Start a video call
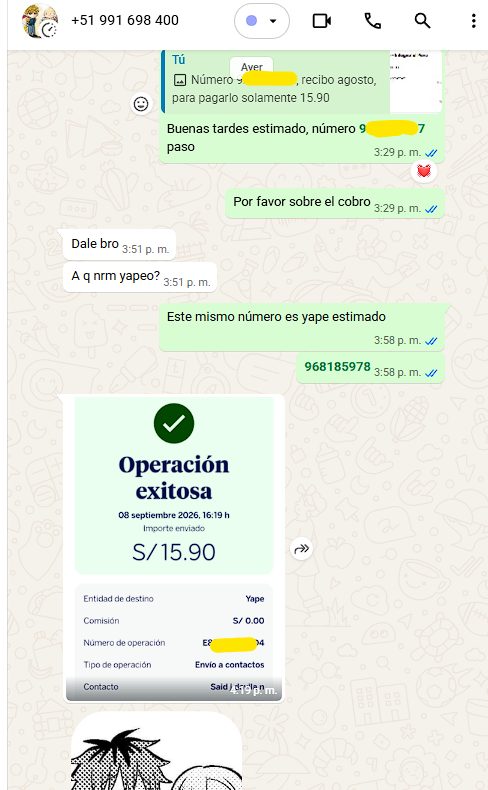Viewport: 488px width, 790px height. 322,21
